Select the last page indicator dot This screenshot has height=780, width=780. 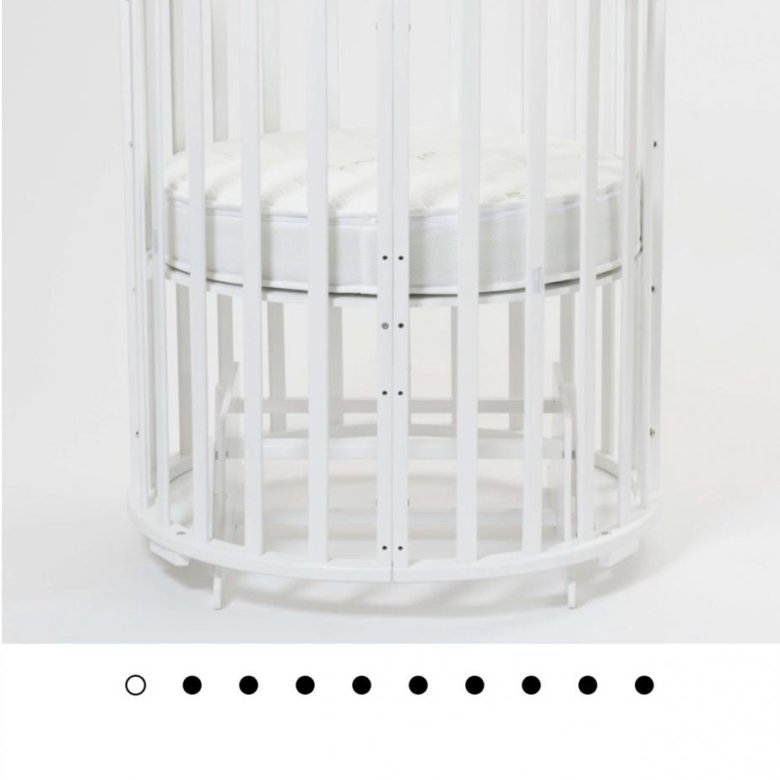pyautogui.click(x=644, y=685)
